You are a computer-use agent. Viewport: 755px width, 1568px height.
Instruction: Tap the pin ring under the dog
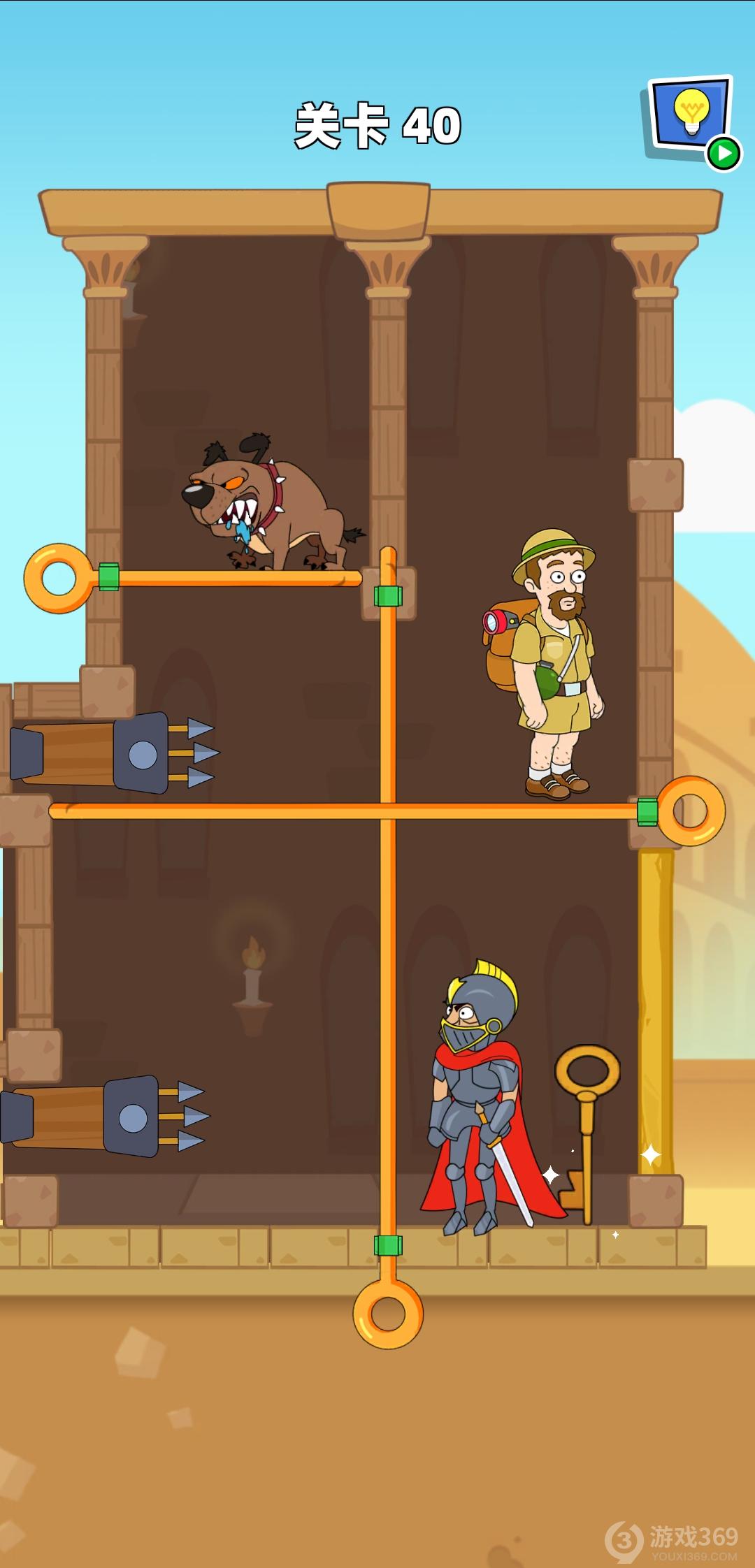click(59, 579)
